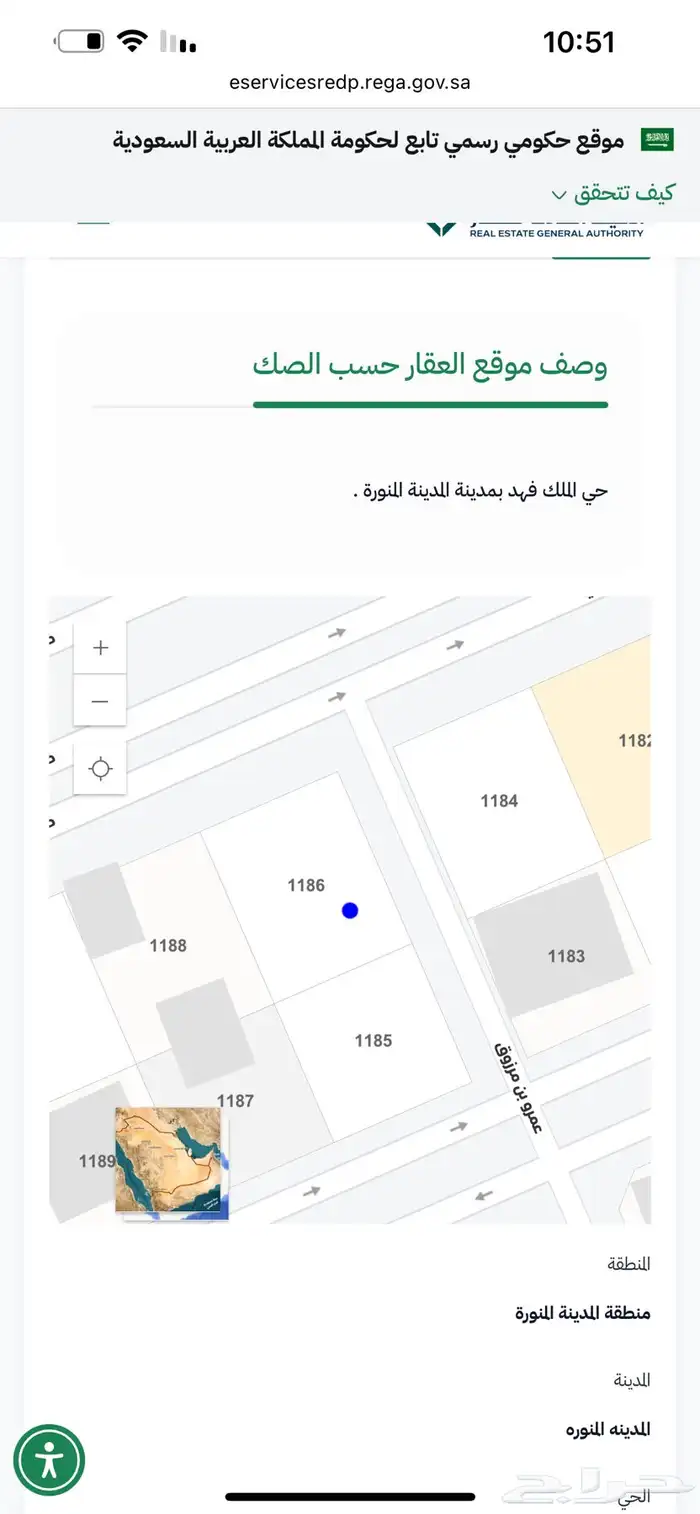Tap the website address eservicesredp.rega.gov.sa
Viewport: 700px width, 1514px height.
coord(350,82)
